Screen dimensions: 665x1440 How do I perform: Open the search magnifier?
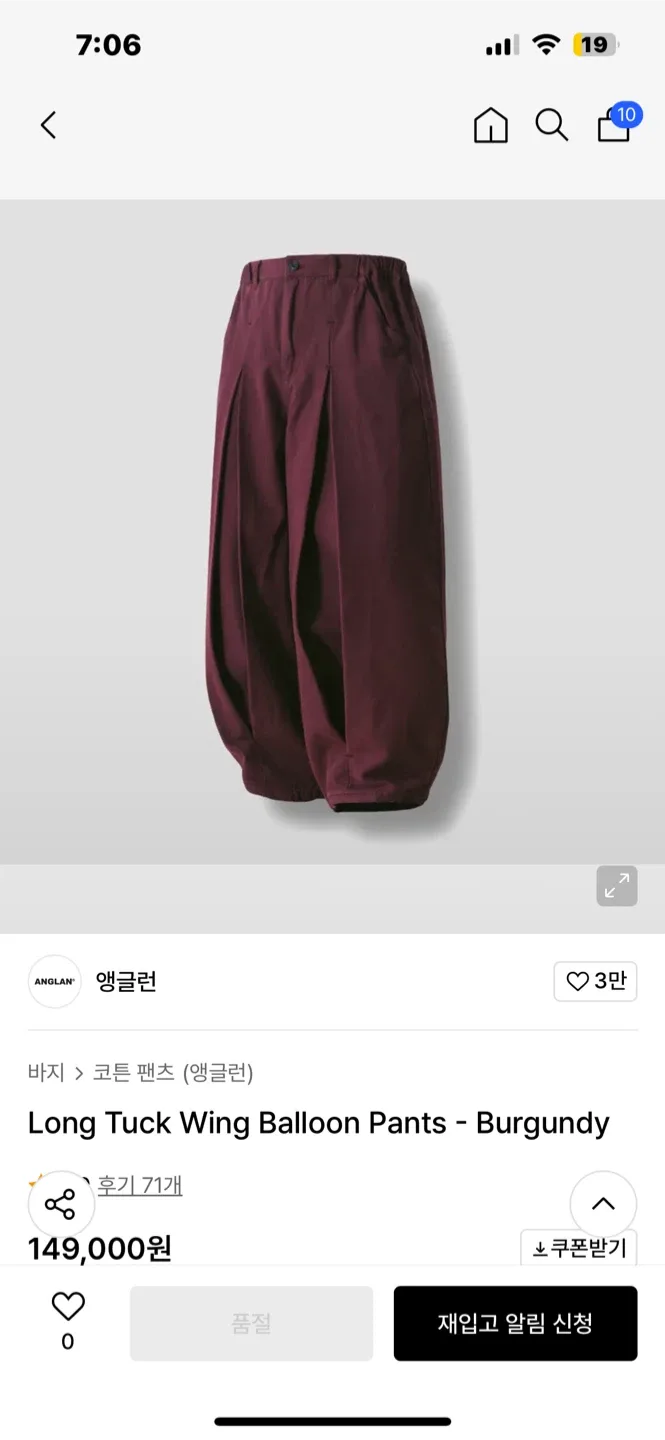click(551, 126)
